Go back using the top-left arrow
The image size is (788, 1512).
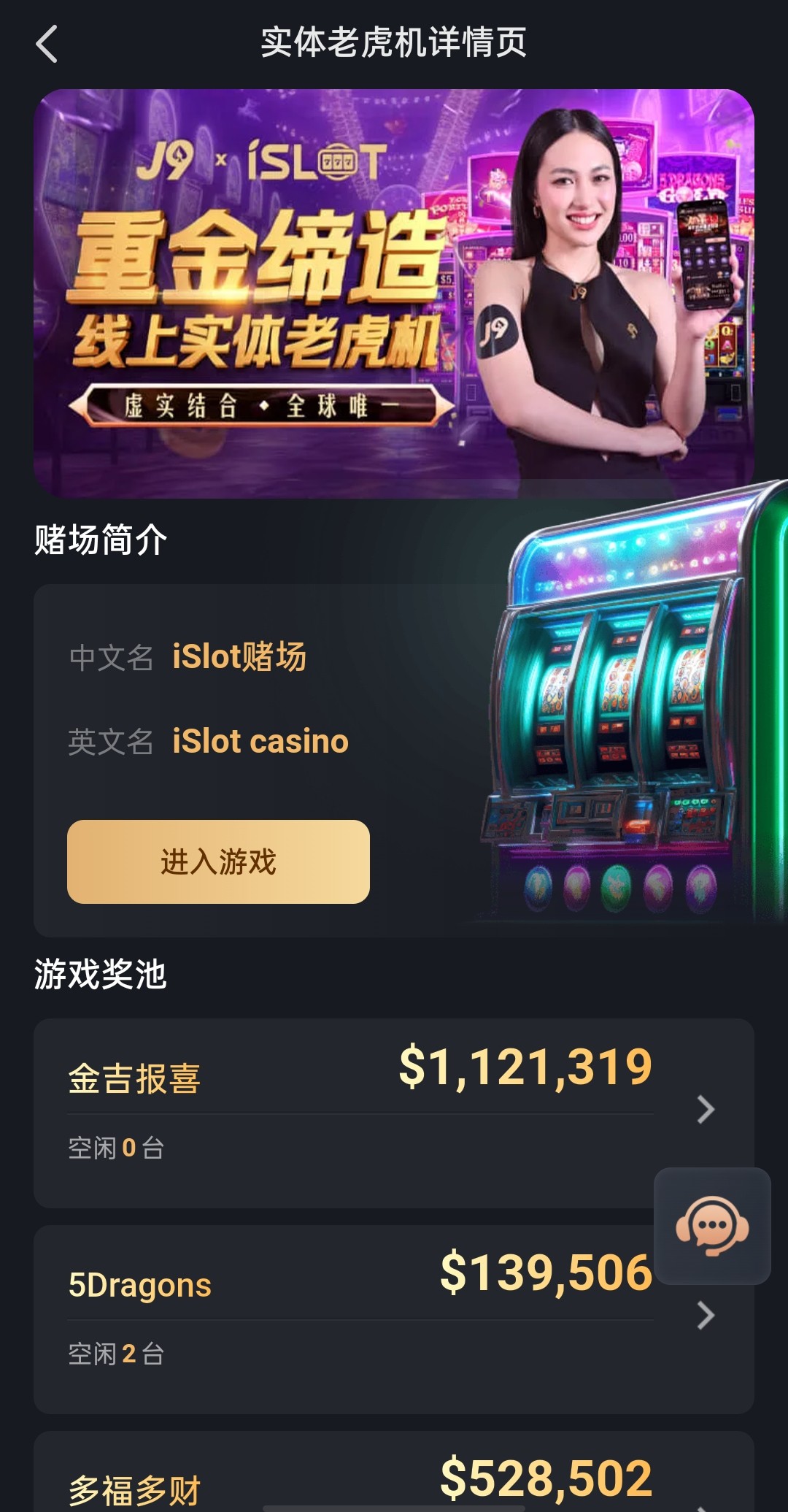pos(47,44)
